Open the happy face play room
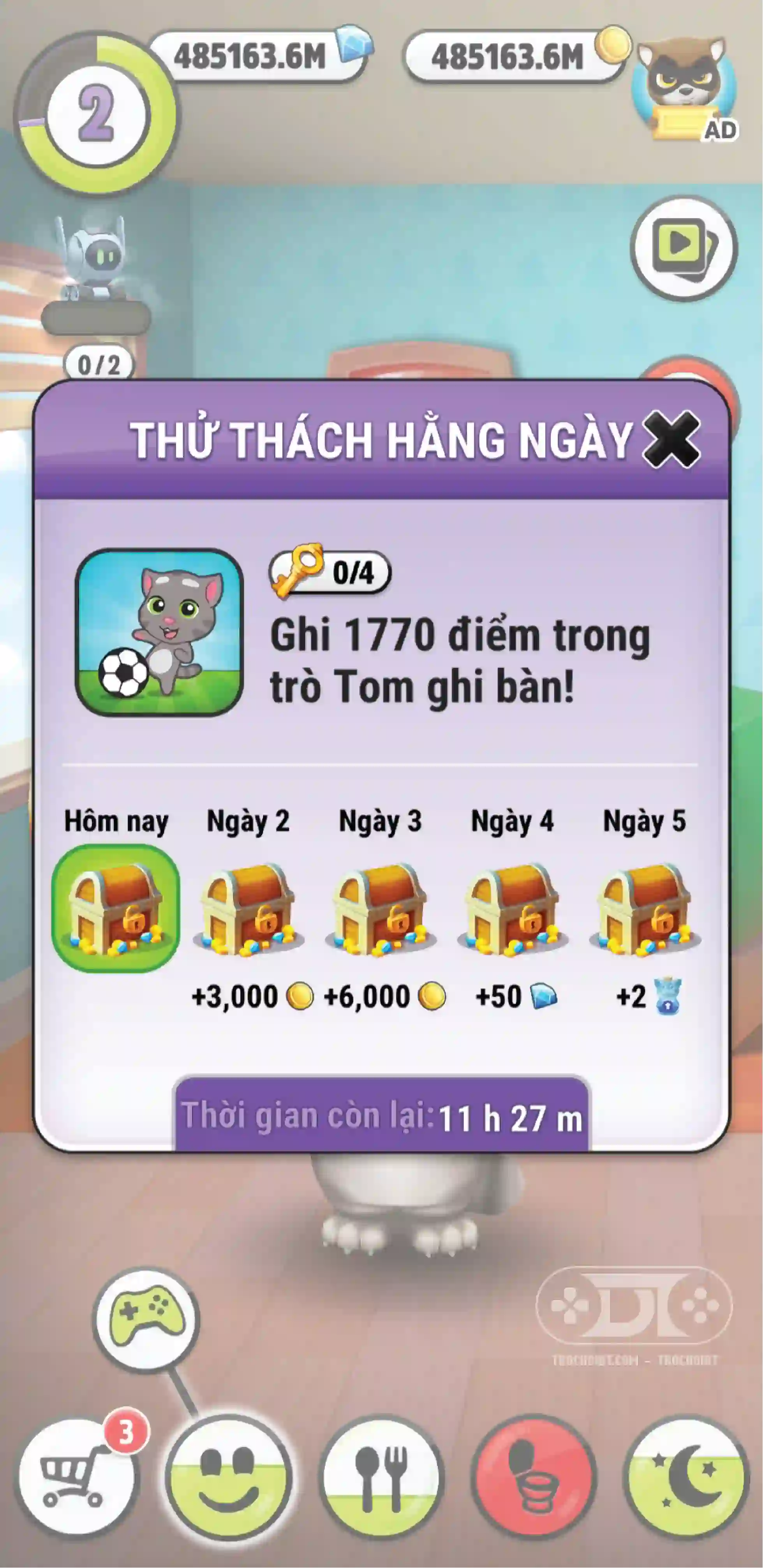 point(228,1478)
